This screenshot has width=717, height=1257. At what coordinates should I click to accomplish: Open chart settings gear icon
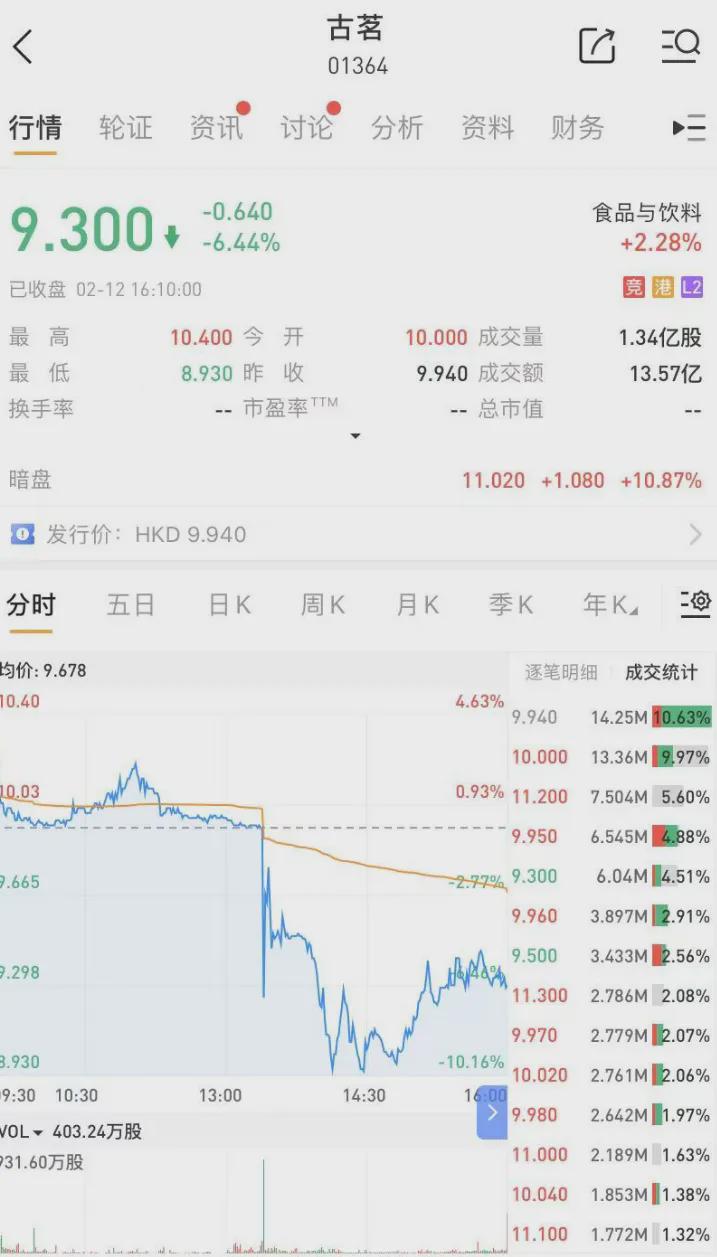(x=695, y=602)
